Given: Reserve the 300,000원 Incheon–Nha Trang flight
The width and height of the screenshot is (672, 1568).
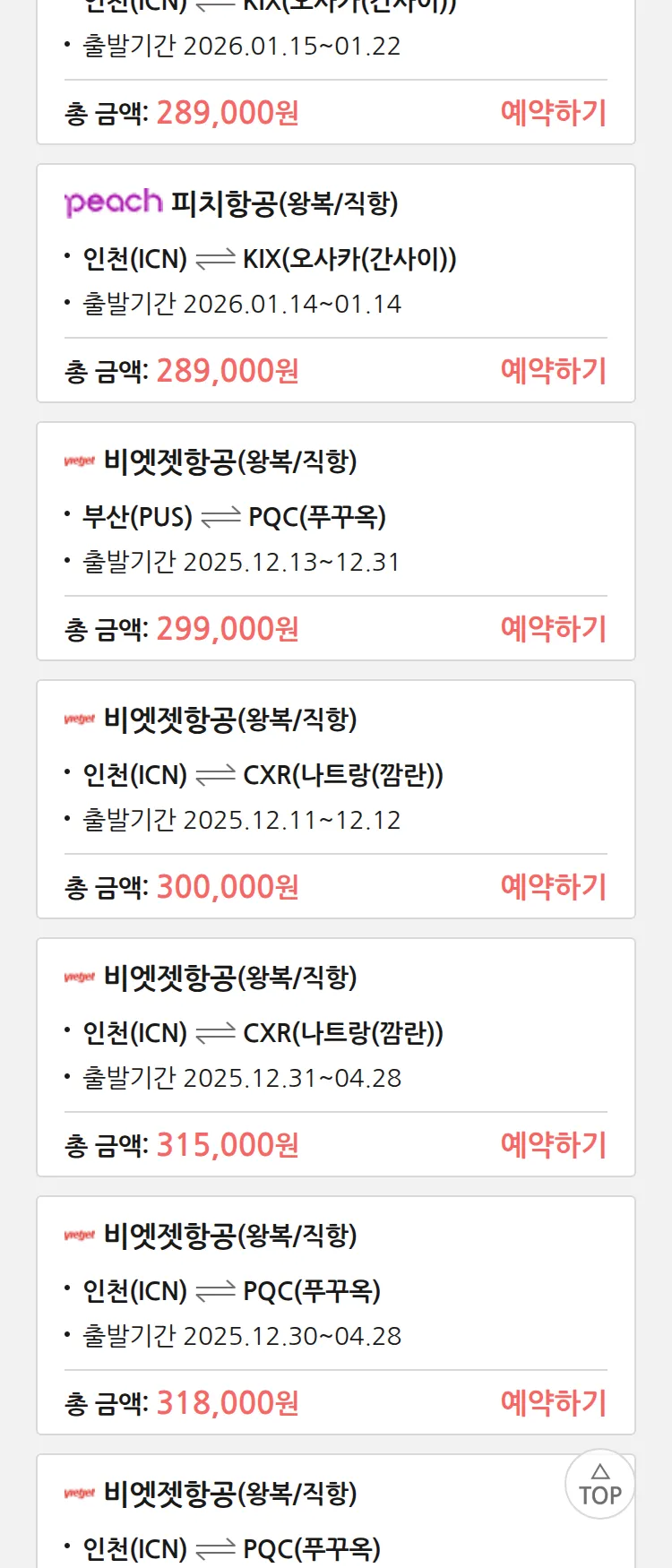Looking at the screenshot, I should pyautogui.click(x=553, y=887).
